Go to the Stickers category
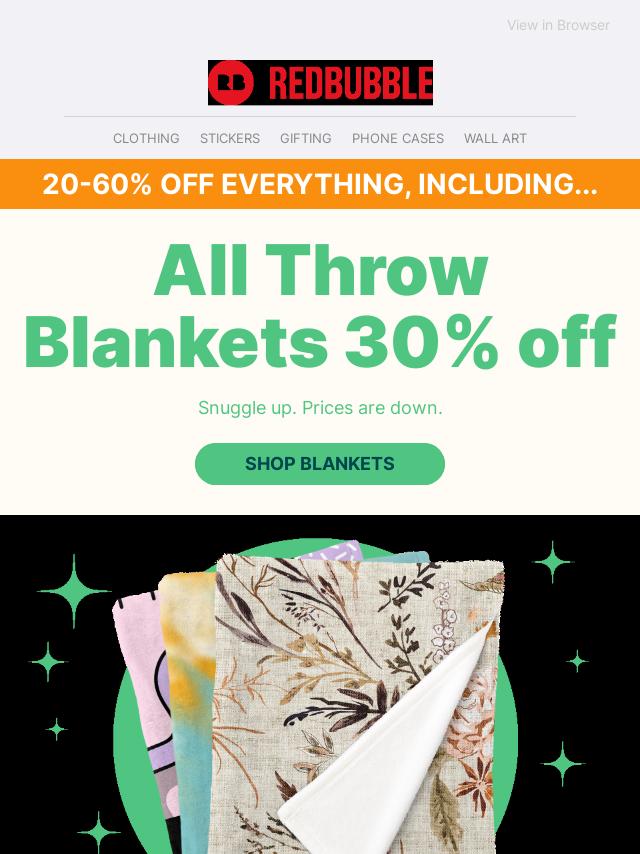 tap(229, 139)
